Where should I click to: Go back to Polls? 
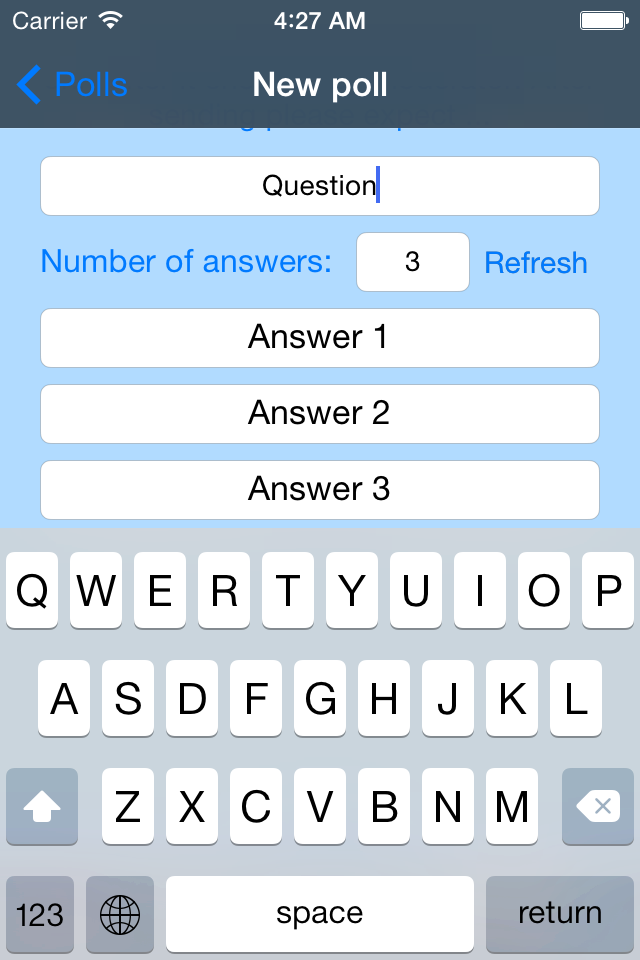point(72,84)
